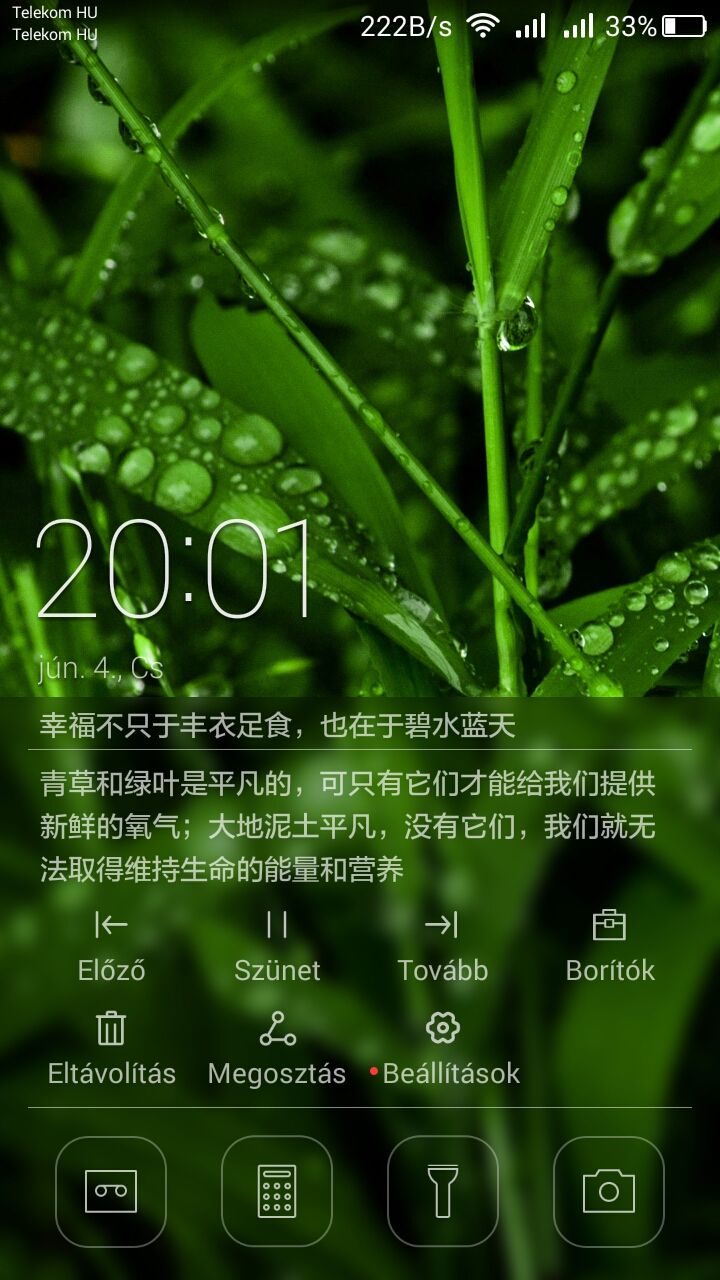
Task: Open Beállítások settings
Action: pyautogui.click(x=442, y=1046)
